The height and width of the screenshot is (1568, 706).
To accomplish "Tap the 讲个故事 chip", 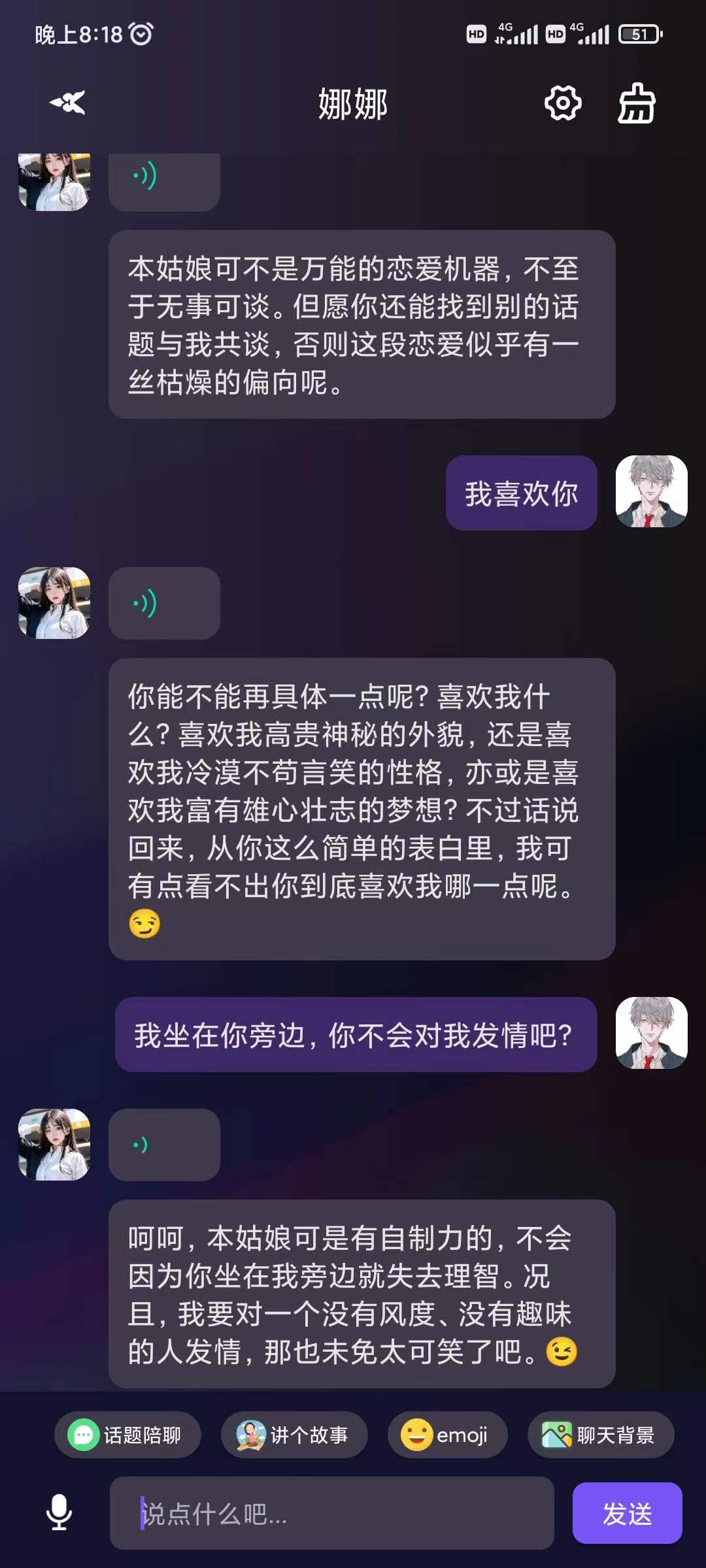I will click(x=294, y=1435).
